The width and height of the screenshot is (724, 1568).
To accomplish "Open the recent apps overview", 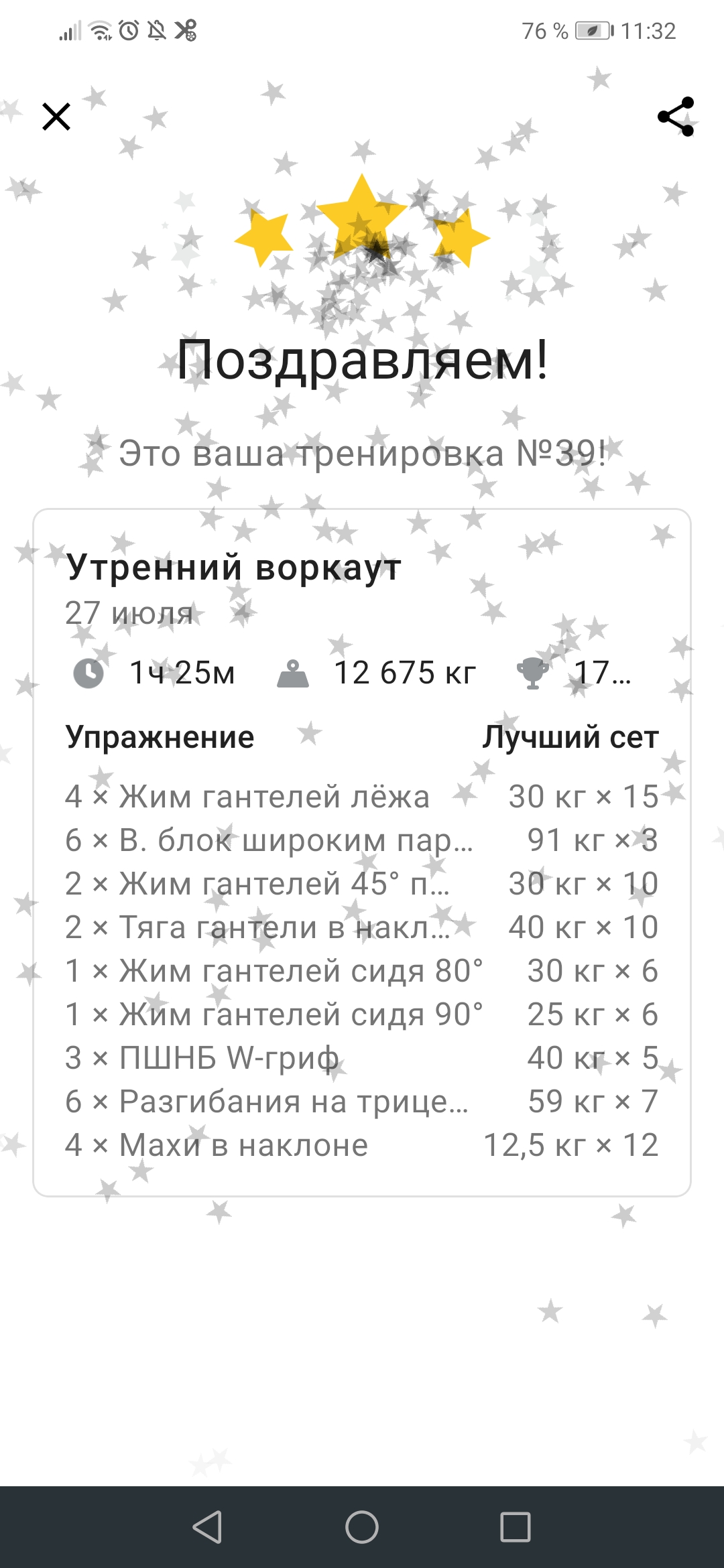I will pos(516,1527).
